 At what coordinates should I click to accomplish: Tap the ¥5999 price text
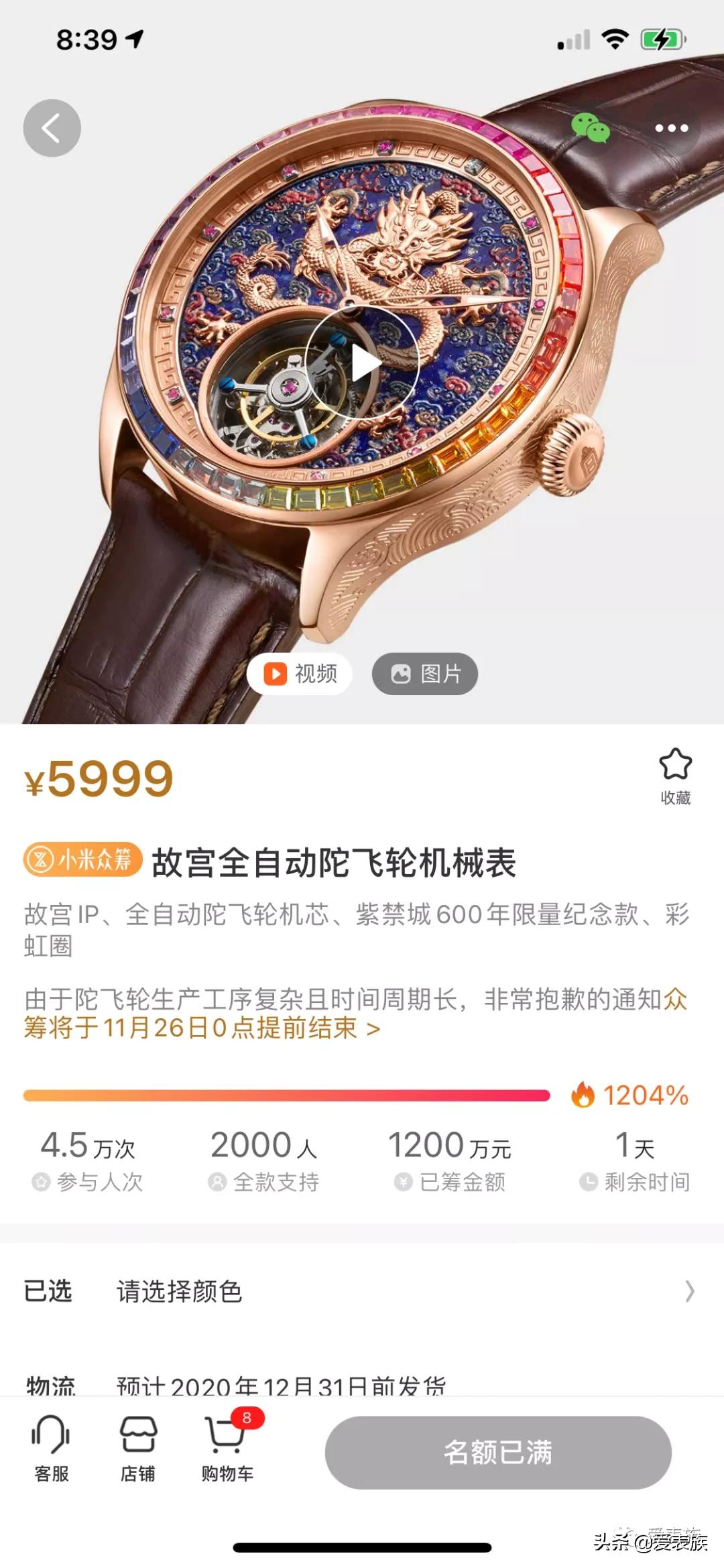click(101, 778)
